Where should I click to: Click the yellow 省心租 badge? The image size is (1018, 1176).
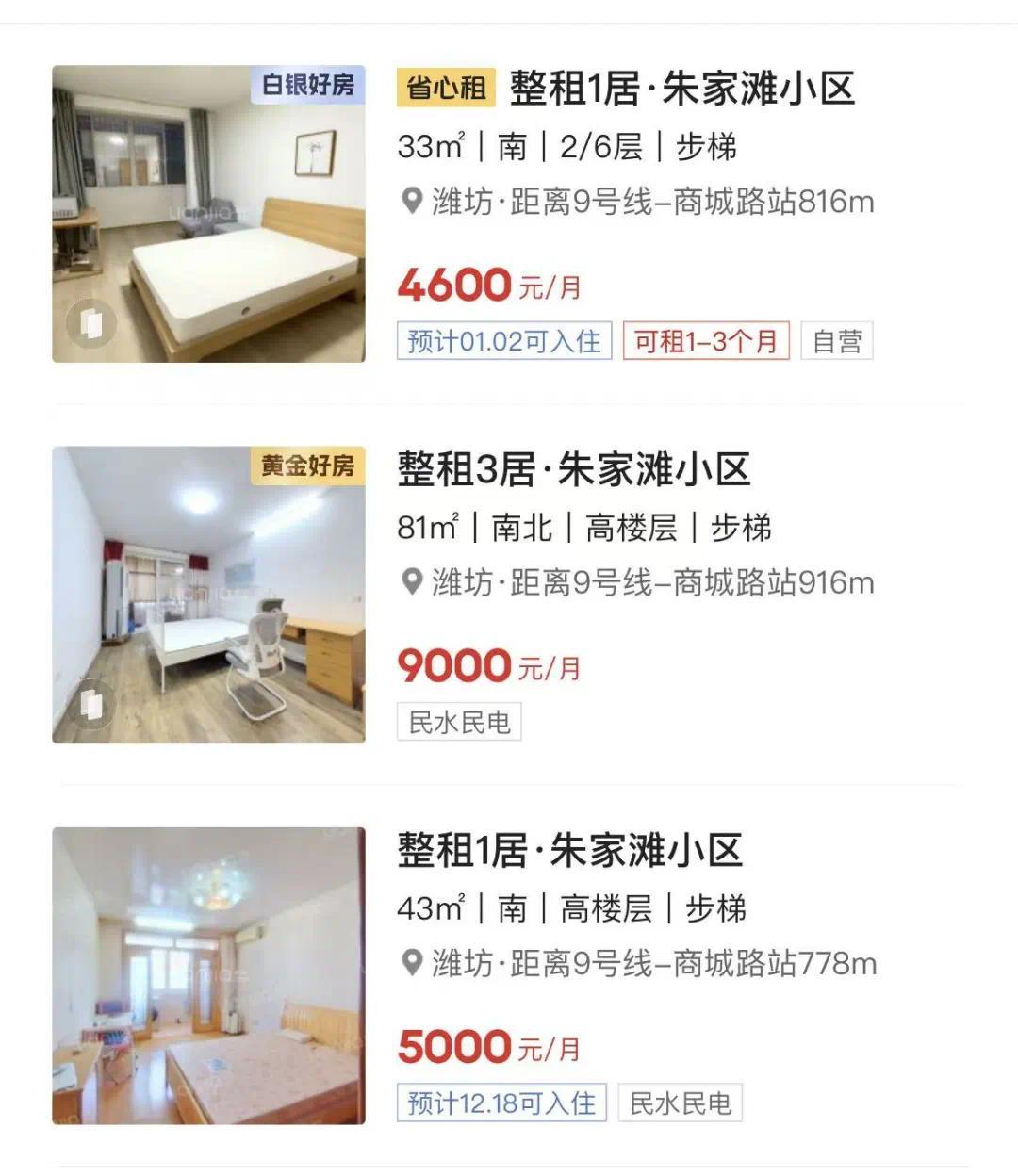coord(444,87)
